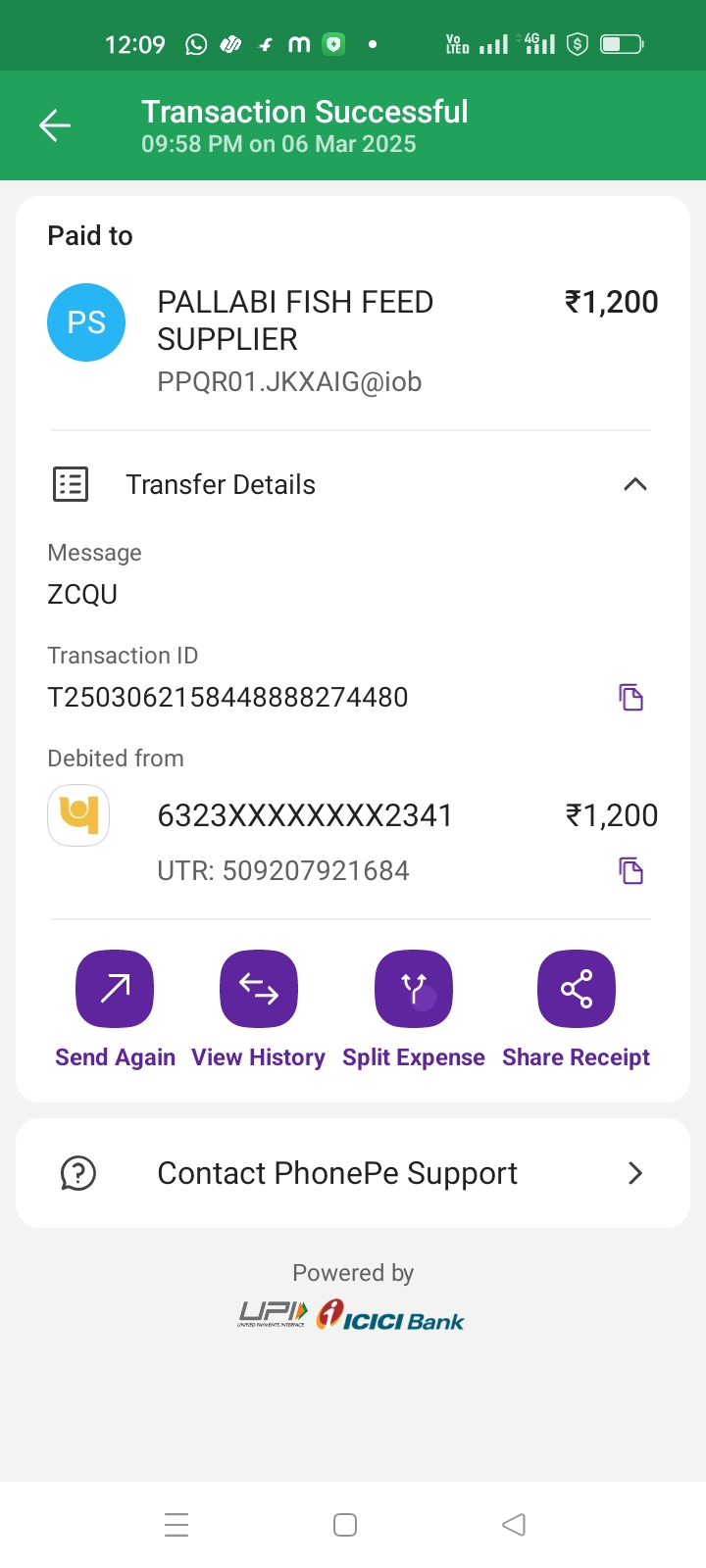Open the recent apps menu

click(x=176, y=1525)
